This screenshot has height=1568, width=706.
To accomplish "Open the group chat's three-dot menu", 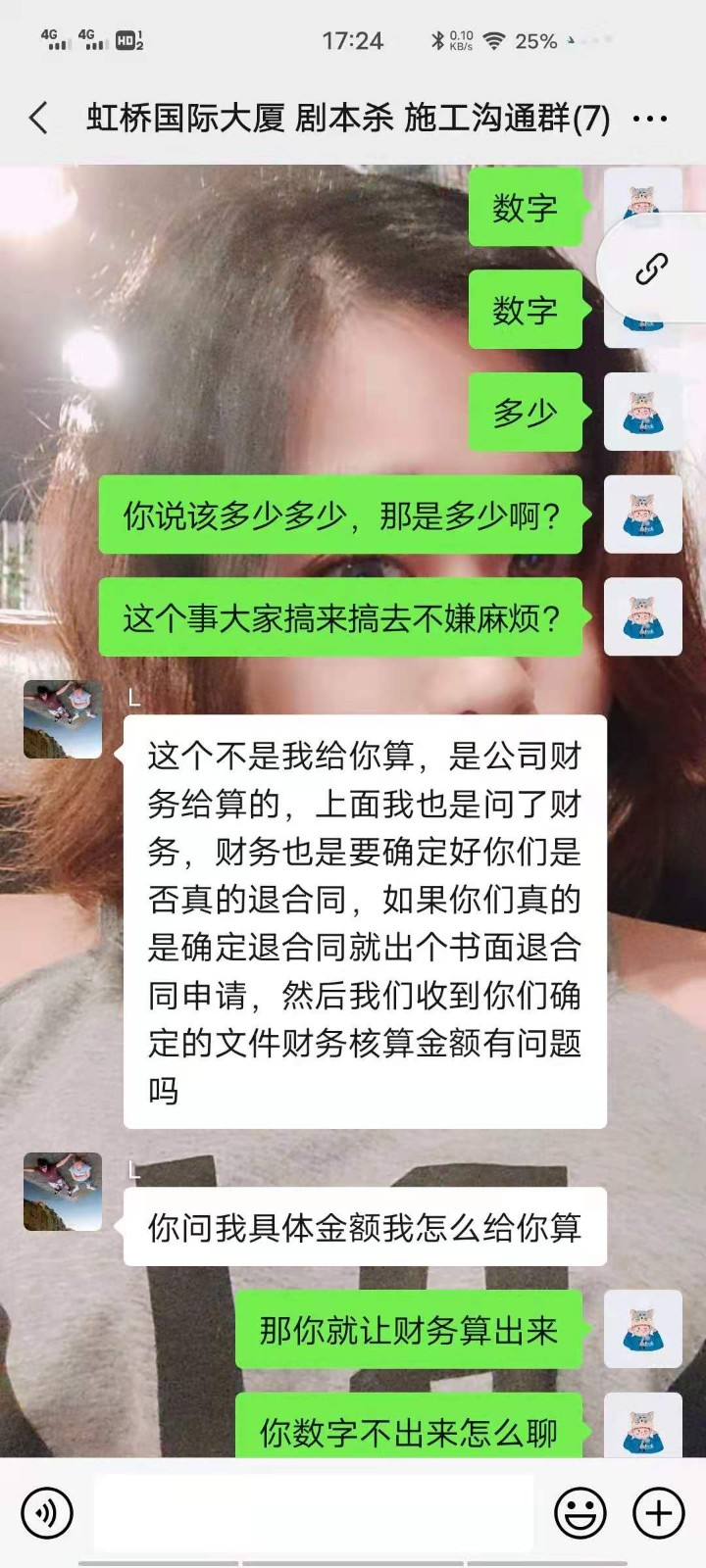I will point(650,120).
